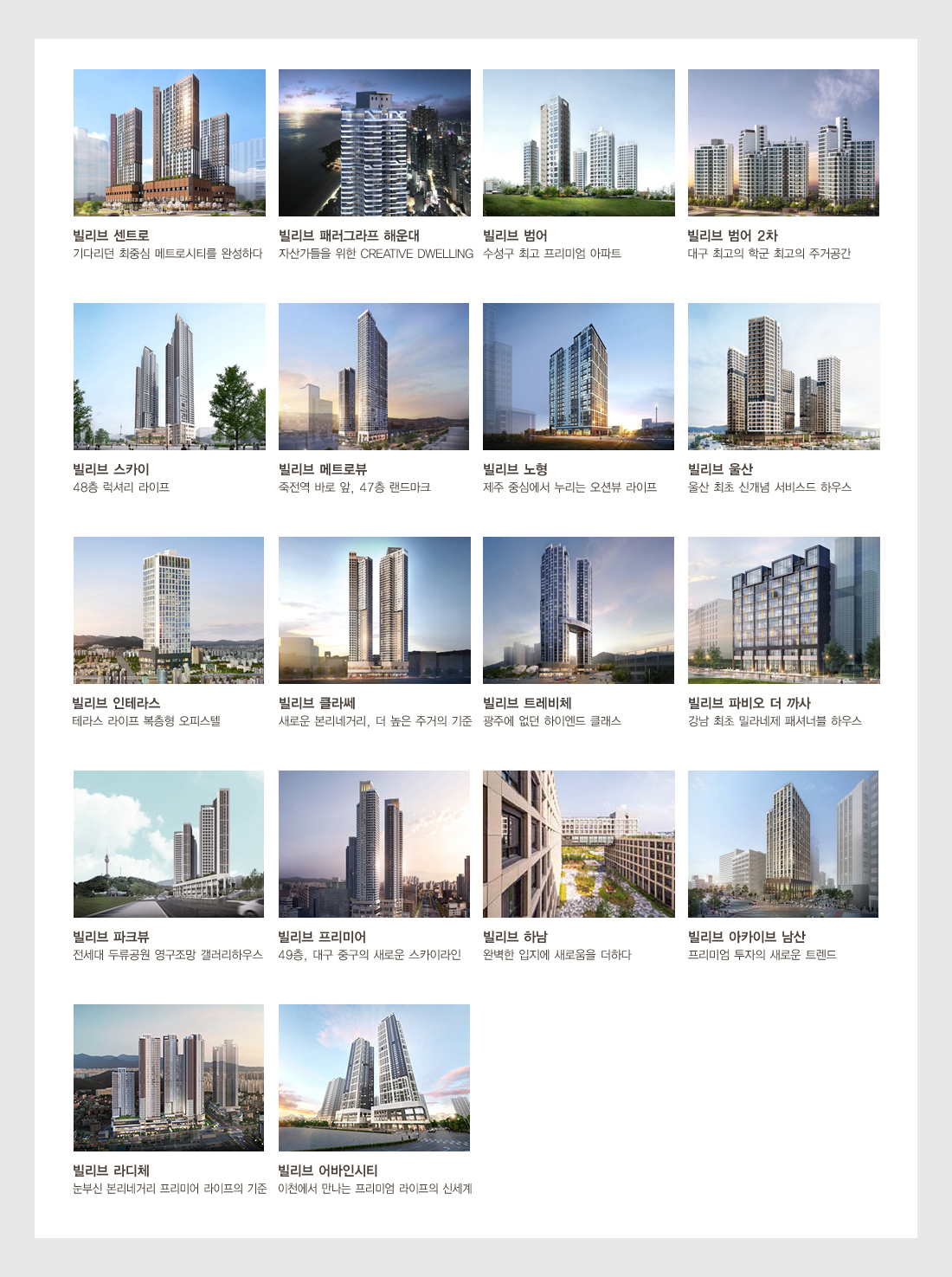952x1277 pixels.
Task: View the 빌리브 어바인시티 project card
Action: 374,1078
